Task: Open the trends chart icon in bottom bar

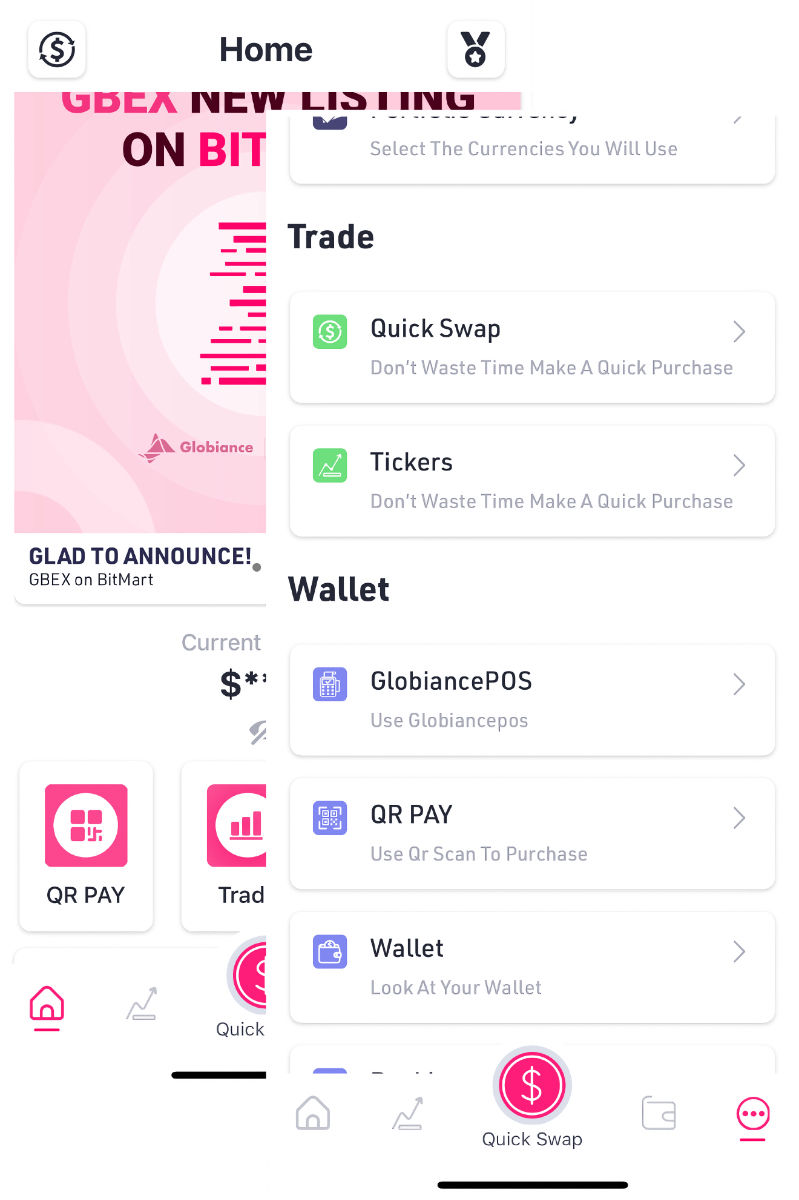Action: pyautogui.click(x=407, y=1112)
